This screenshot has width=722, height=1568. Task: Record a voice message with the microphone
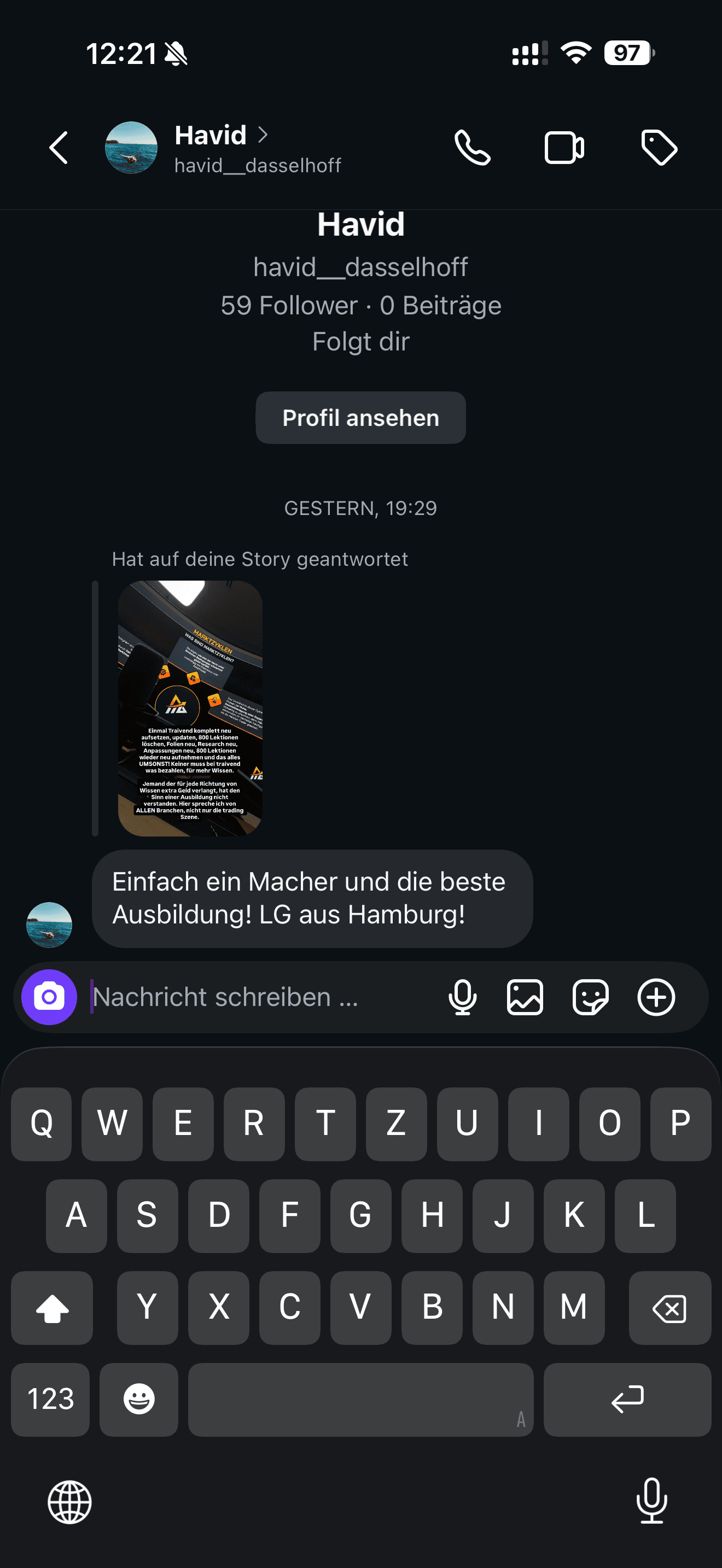[x=463, y=998]
